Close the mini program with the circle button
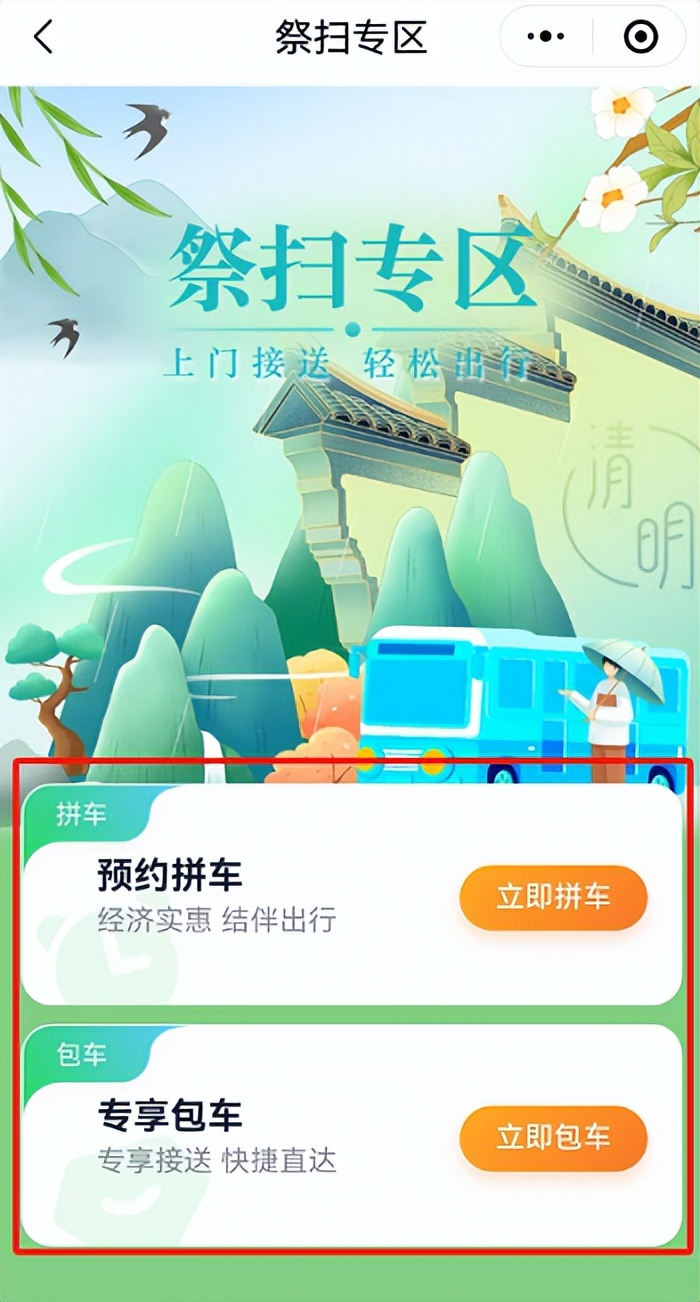The image size is (700, 1302). [x=640, y=37]
